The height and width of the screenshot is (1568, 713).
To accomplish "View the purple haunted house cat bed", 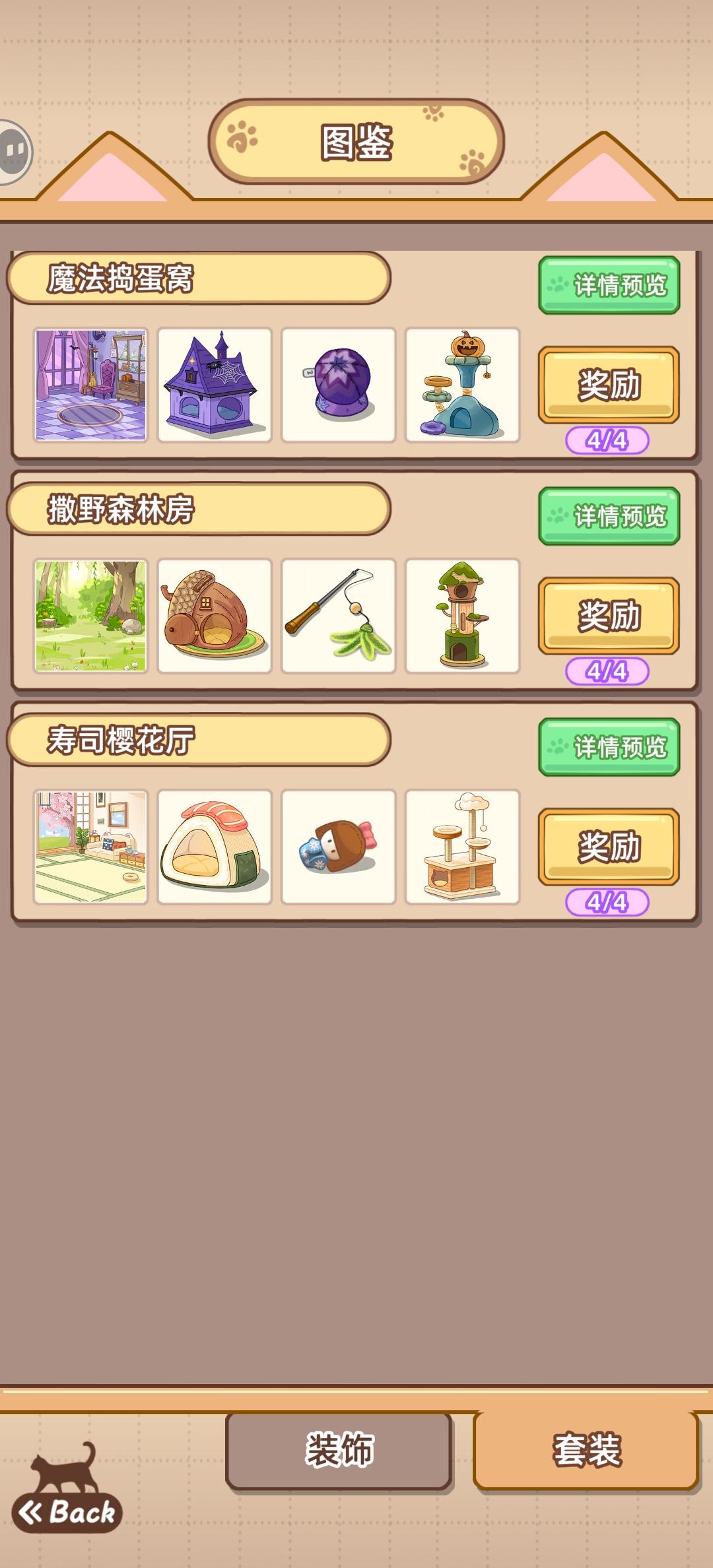I will (215, 385).
